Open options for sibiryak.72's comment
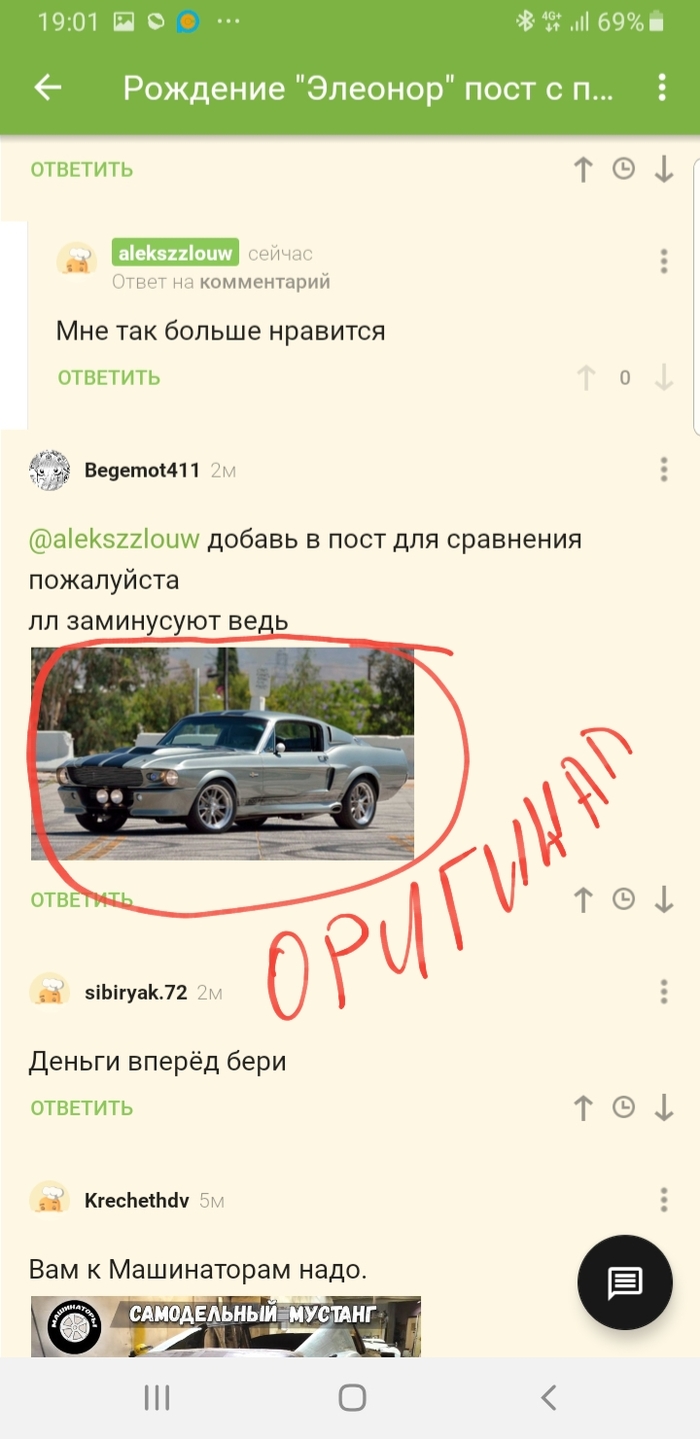The image size is (700, 1439). point(663,991)
